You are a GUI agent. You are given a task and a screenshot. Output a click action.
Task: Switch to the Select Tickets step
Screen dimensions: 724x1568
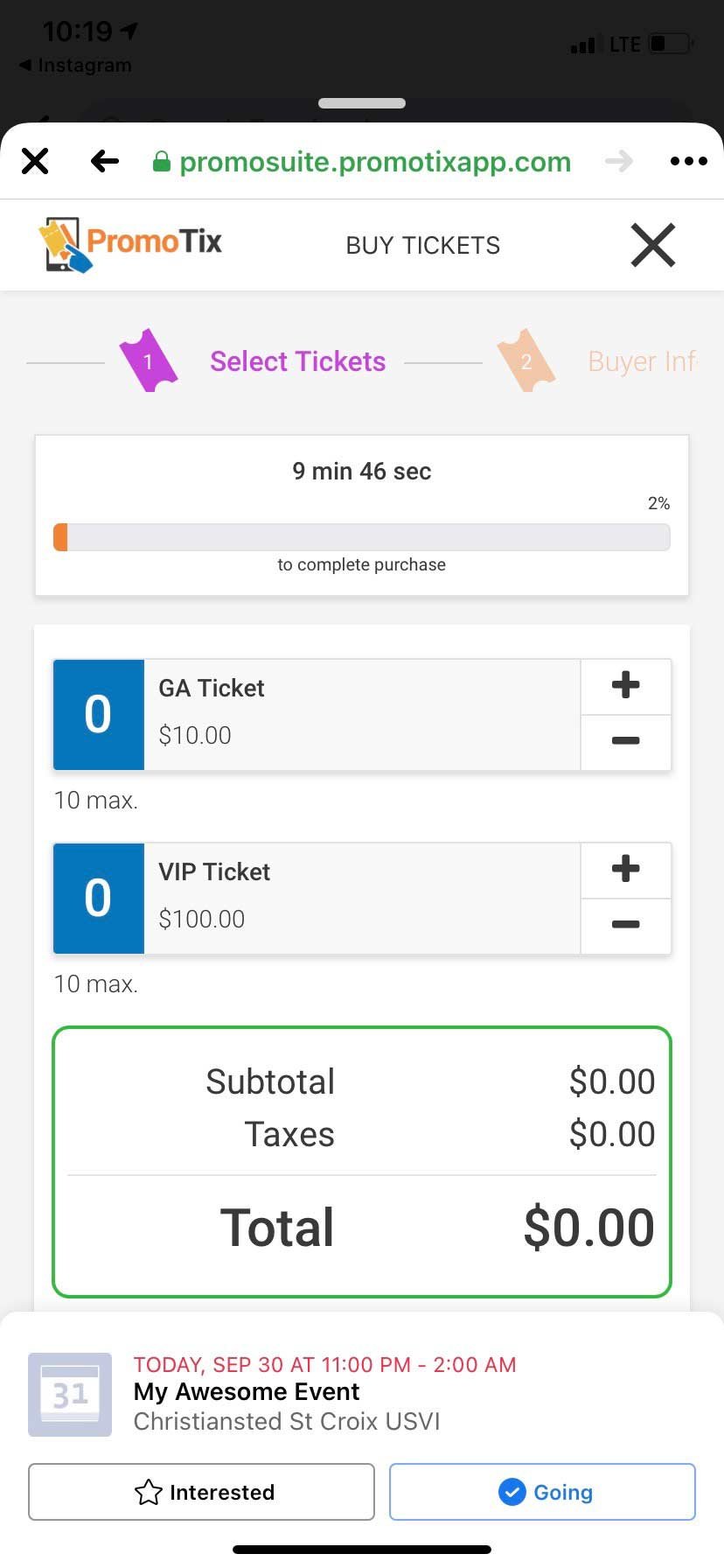(x=297, y=360)
